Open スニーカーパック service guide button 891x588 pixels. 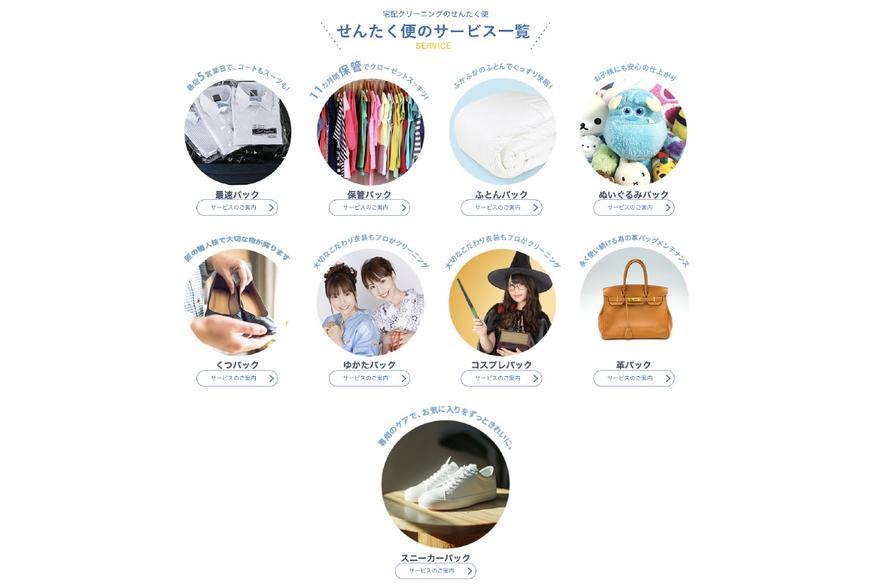[435, 571]
